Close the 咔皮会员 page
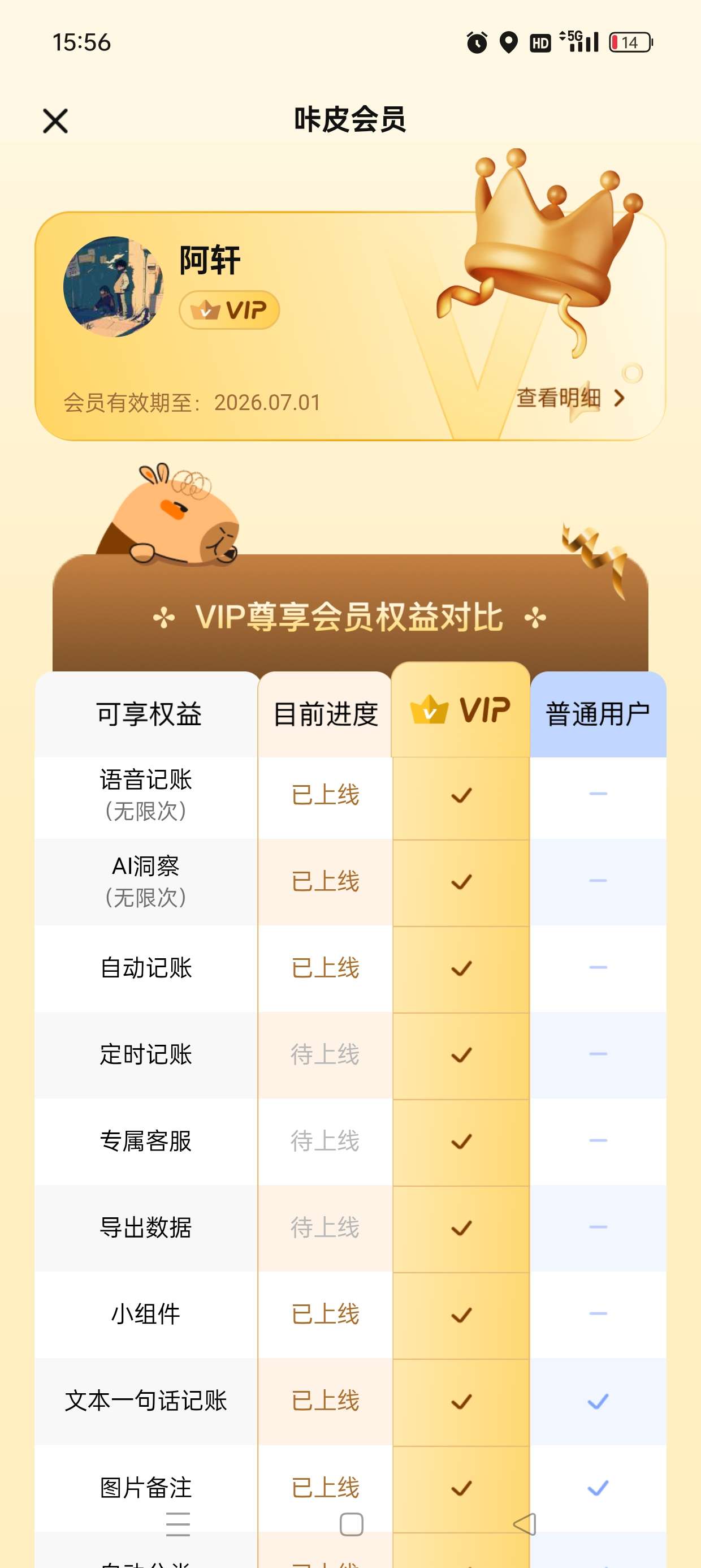The width and height of the screenshot is (701, 1568). pyautogui.click(x=55, y=120)
